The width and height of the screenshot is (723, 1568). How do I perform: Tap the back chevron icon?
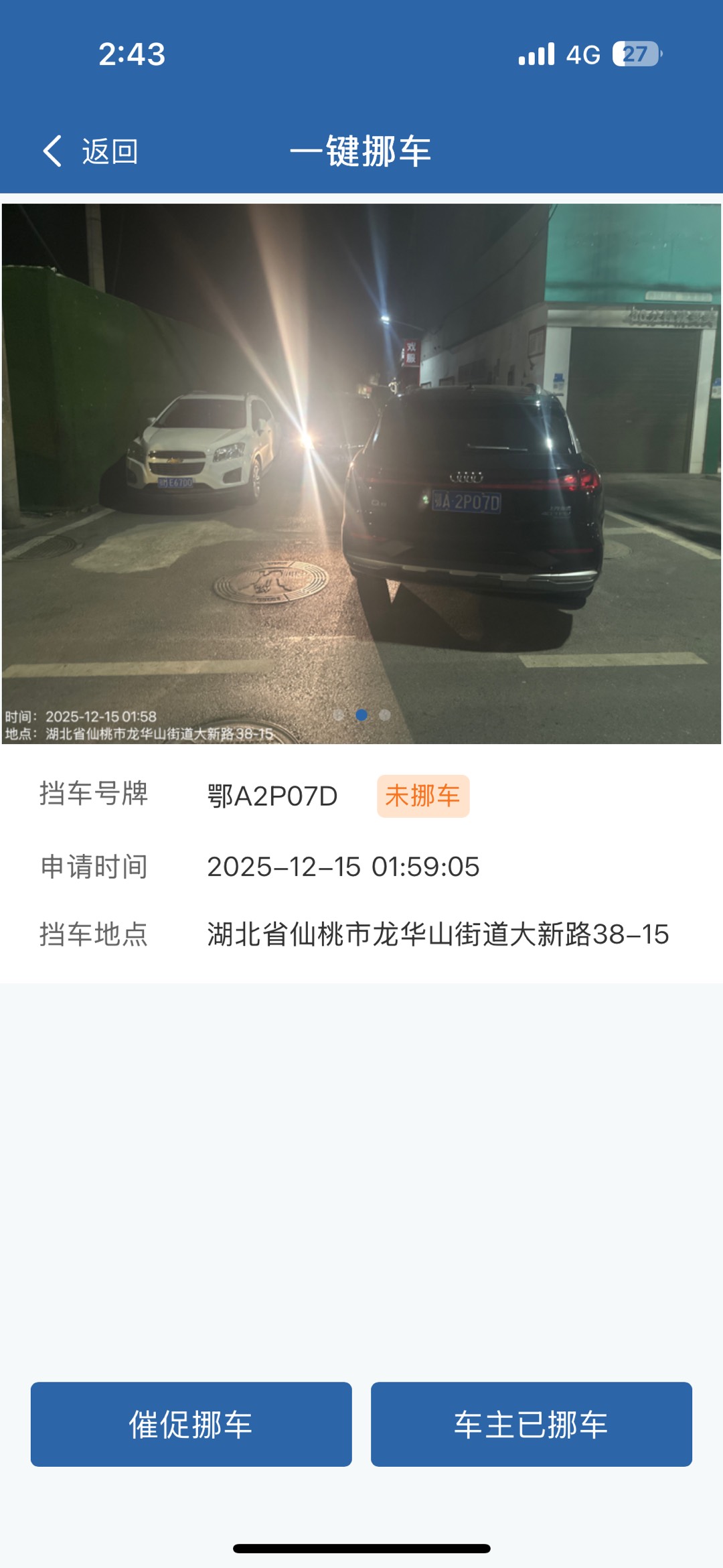pos(51,150)
